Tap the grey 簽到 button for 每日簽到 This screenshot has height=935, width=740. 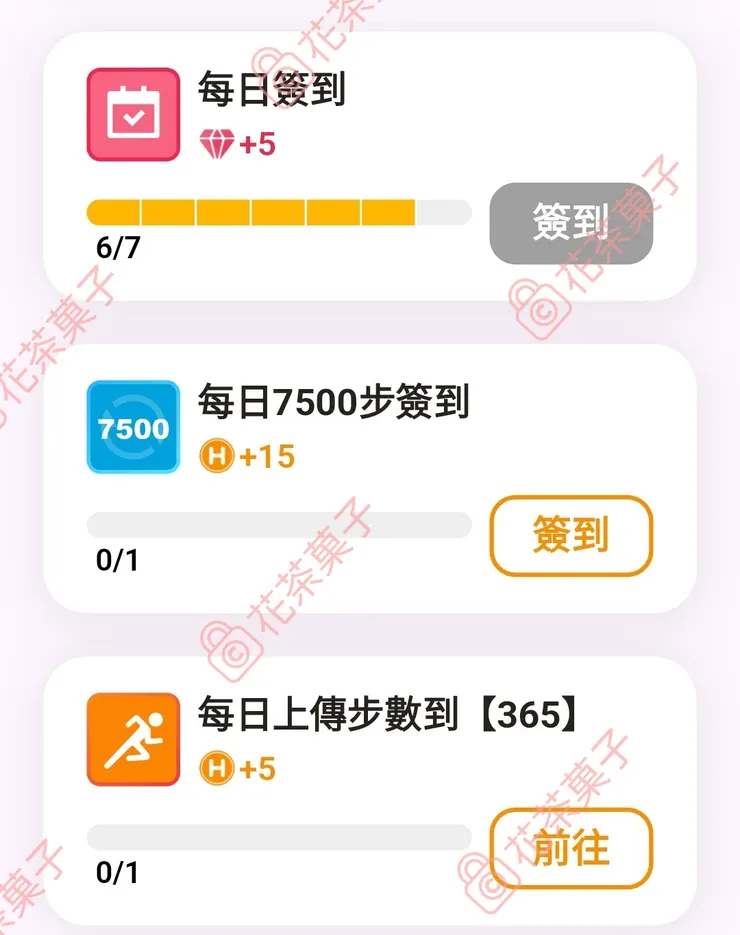click(x=571, y=223)
